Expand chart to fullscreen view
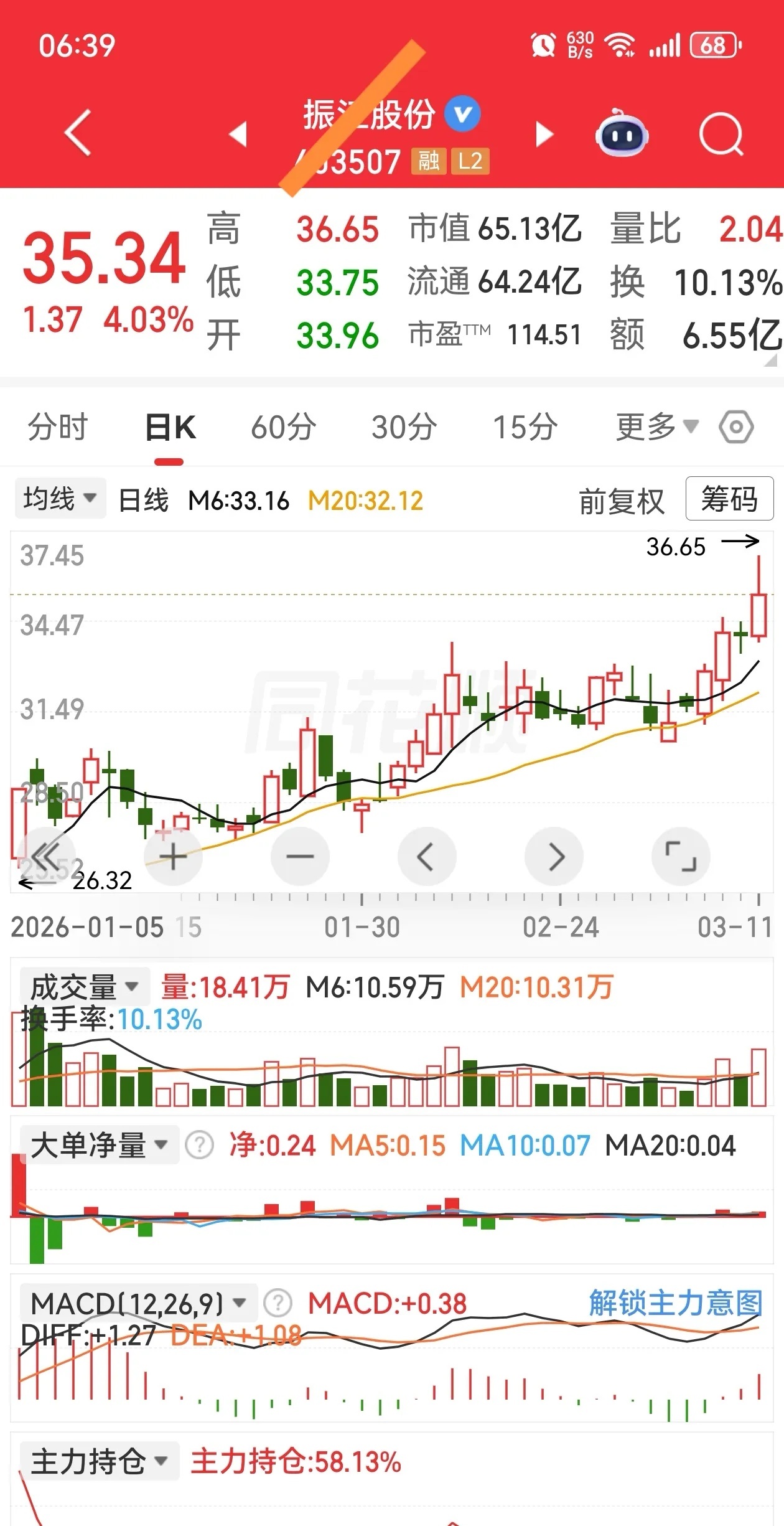The image size is (784, 1526). click(680, 856)
